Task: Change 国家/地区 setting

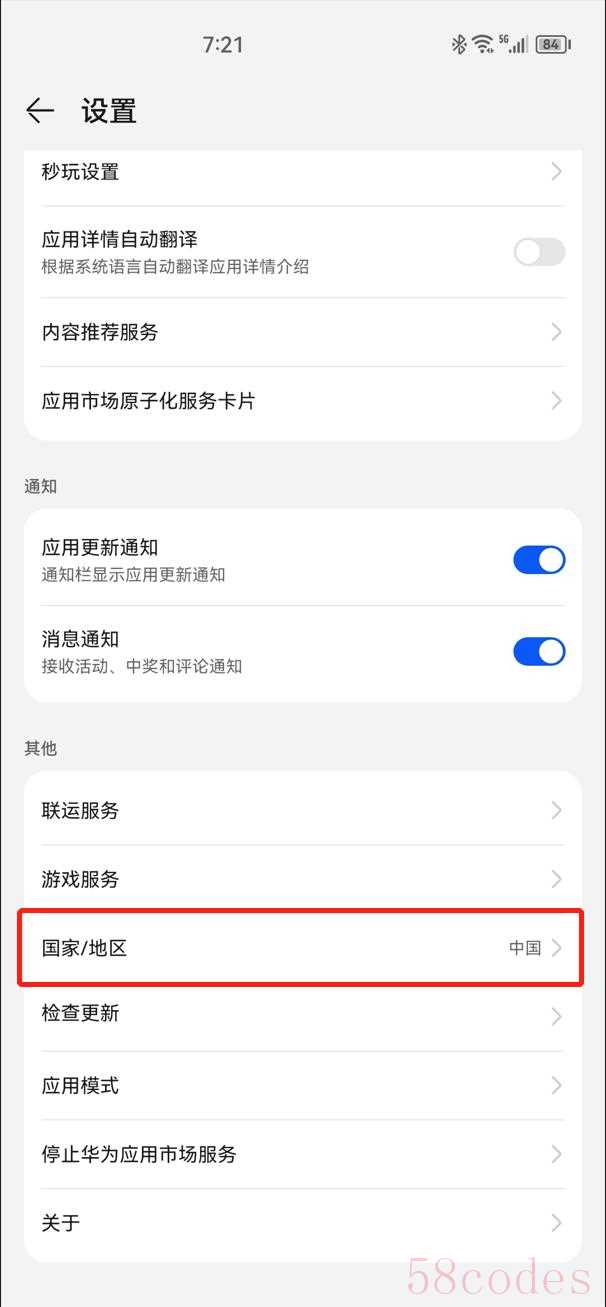Action: click(x=300, y=948)
